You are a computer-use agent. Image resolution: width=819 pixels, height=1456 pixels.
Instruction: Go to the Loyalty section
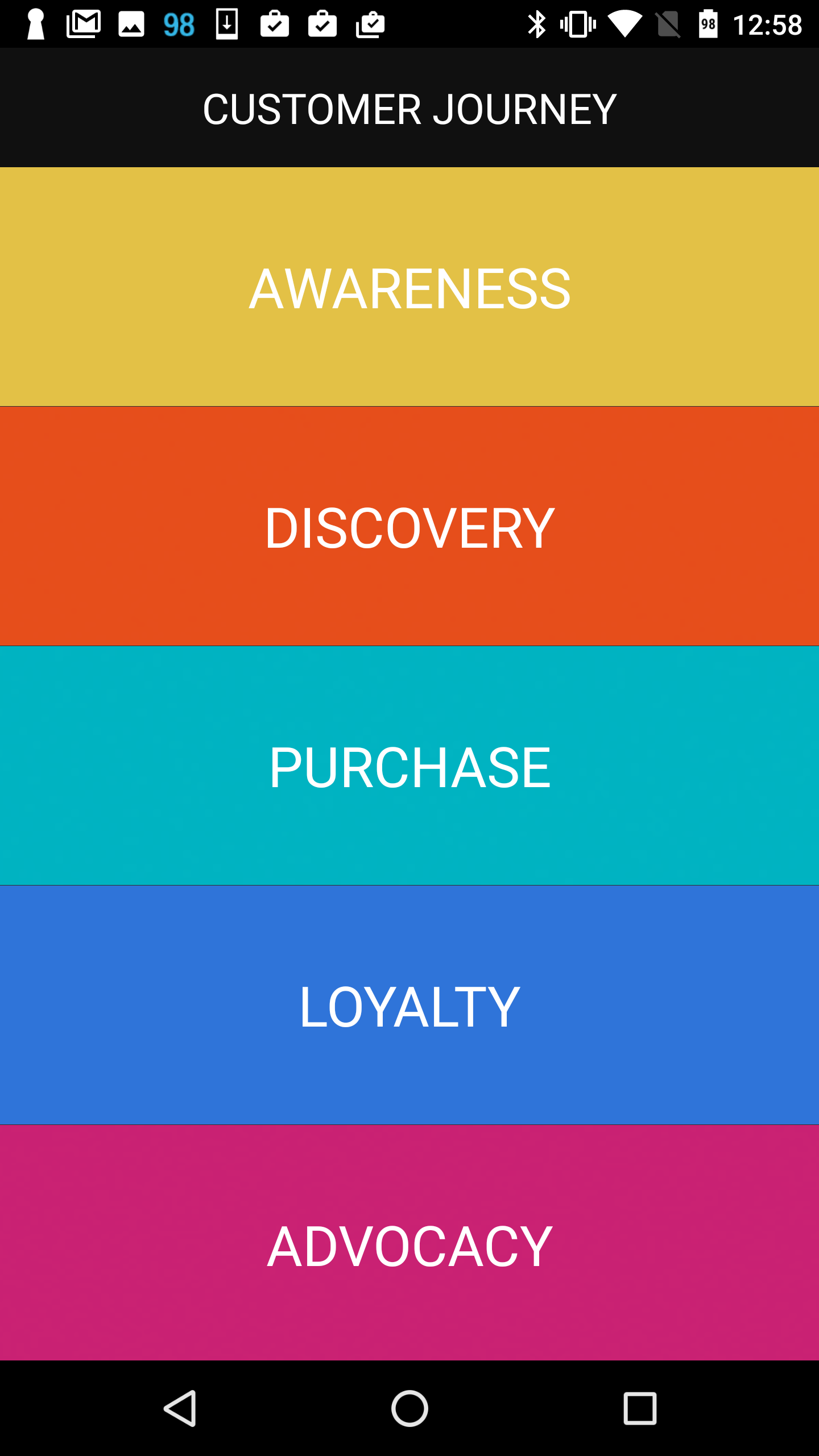tap(409, 1005)
